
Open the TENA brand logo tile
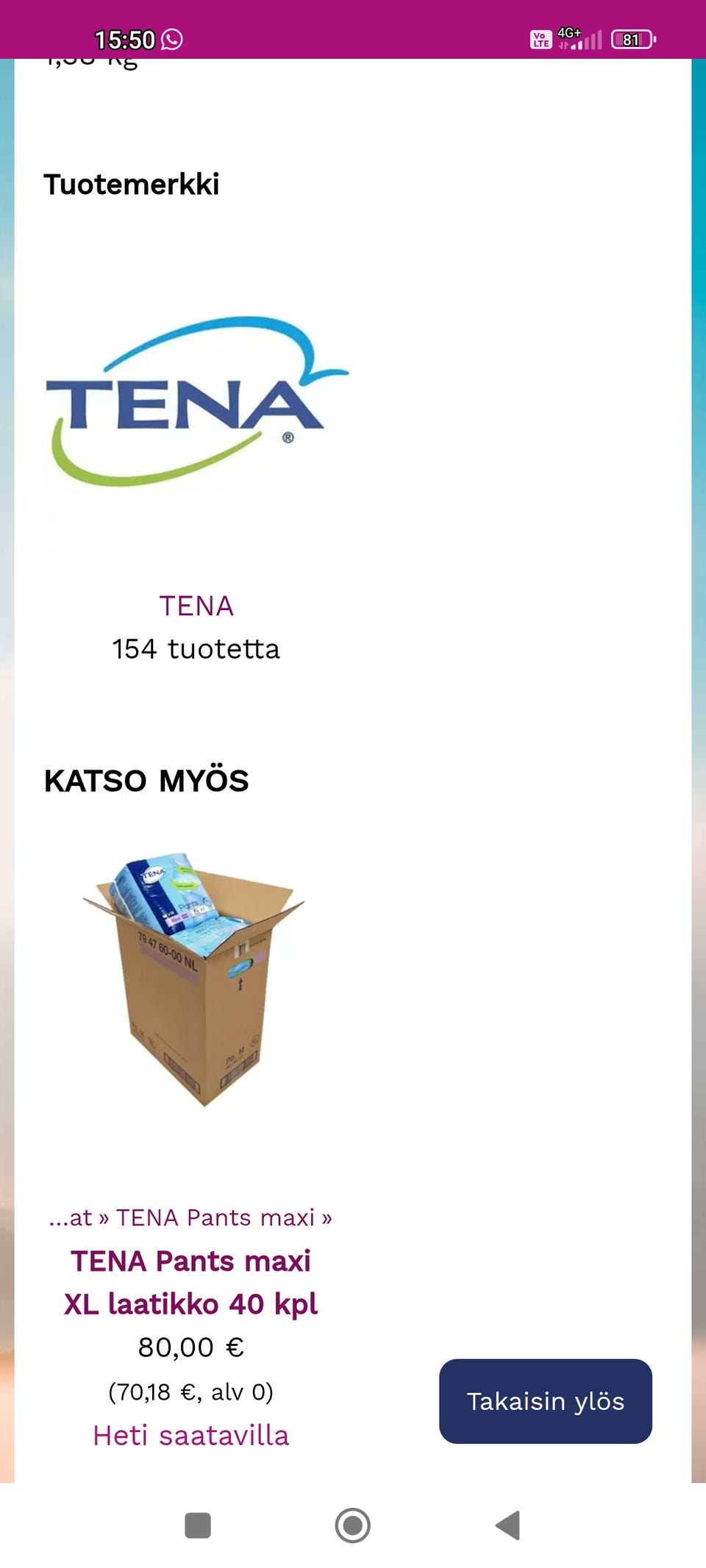click(x=196, y=401)
